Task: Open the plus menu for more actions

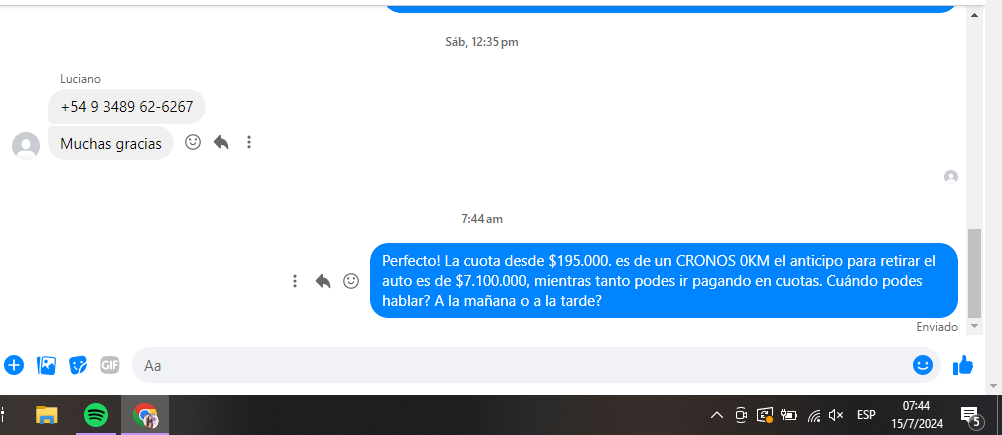Action: pos(14,365)
